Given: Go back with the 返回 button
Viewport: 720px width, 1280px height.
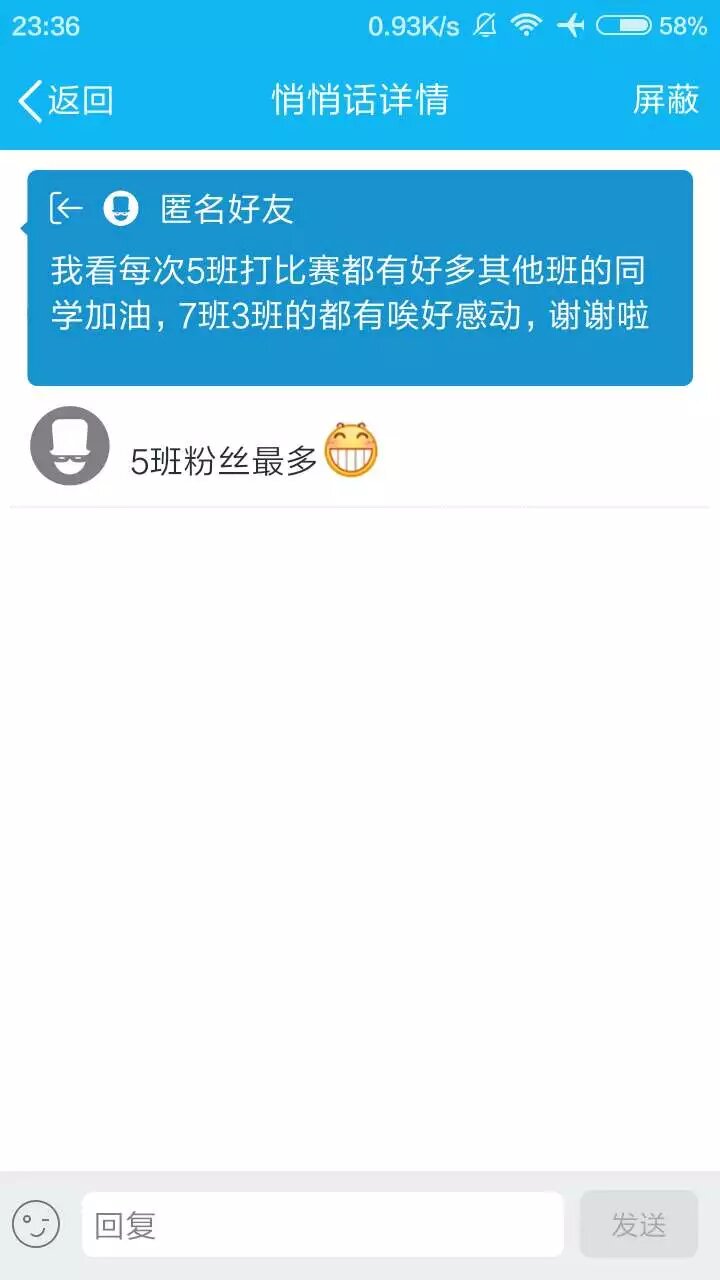Looking at the screenshot, I should point(66,100).
